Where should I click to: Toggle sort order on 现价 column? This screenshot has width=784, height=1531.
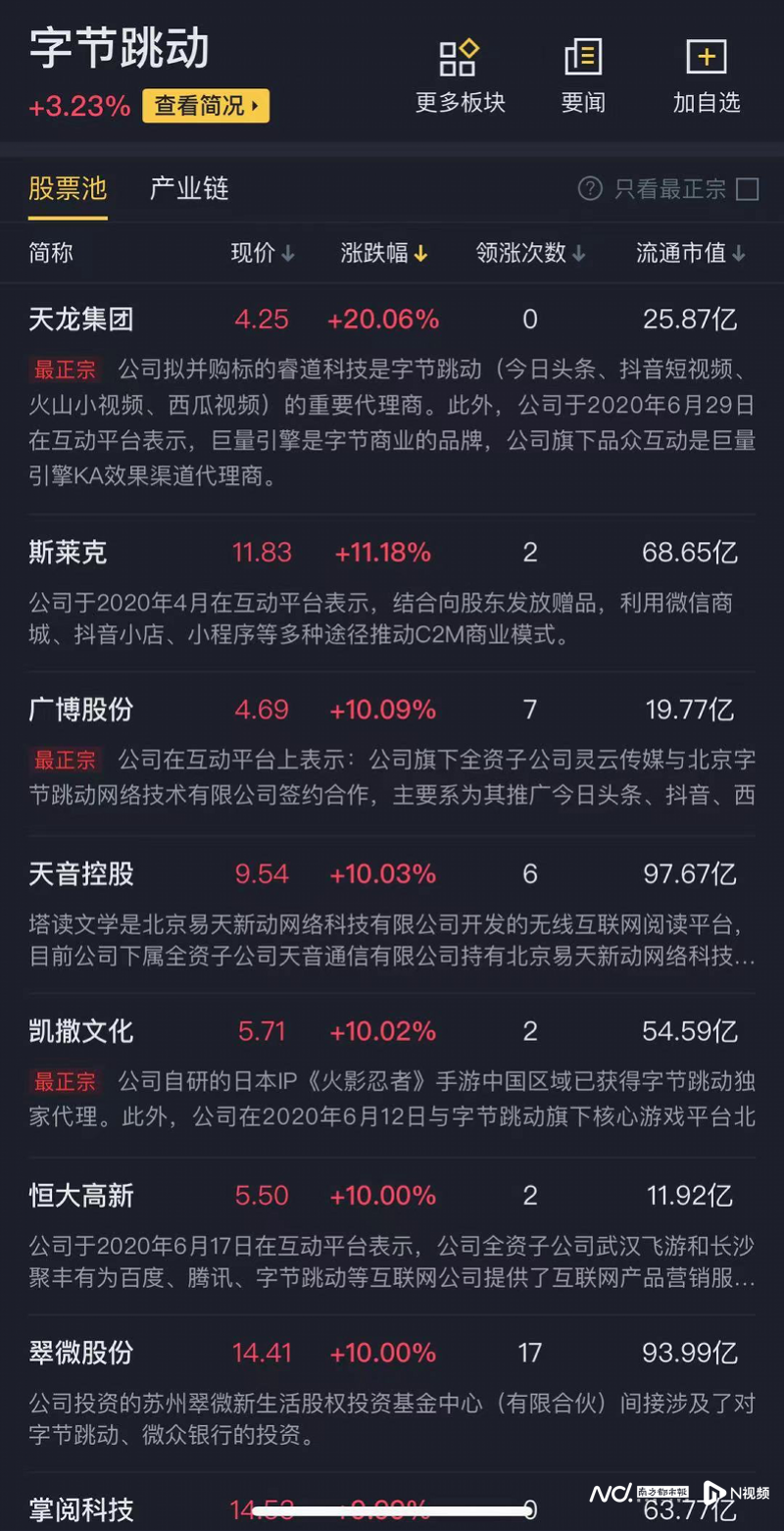tap(262, 253)
